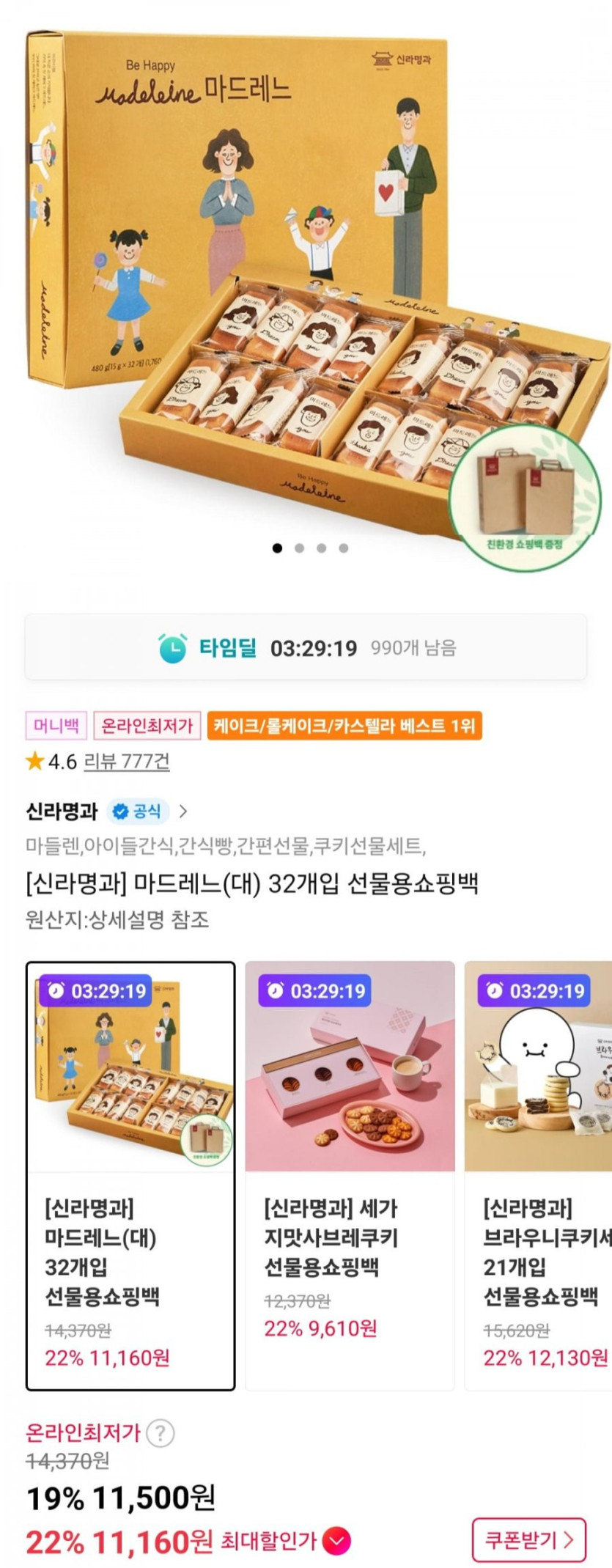The width and height of the screenshot is (612, 1568).
Task: Expand the 최대할인가 price details
Action: (x=336, y=1541)
